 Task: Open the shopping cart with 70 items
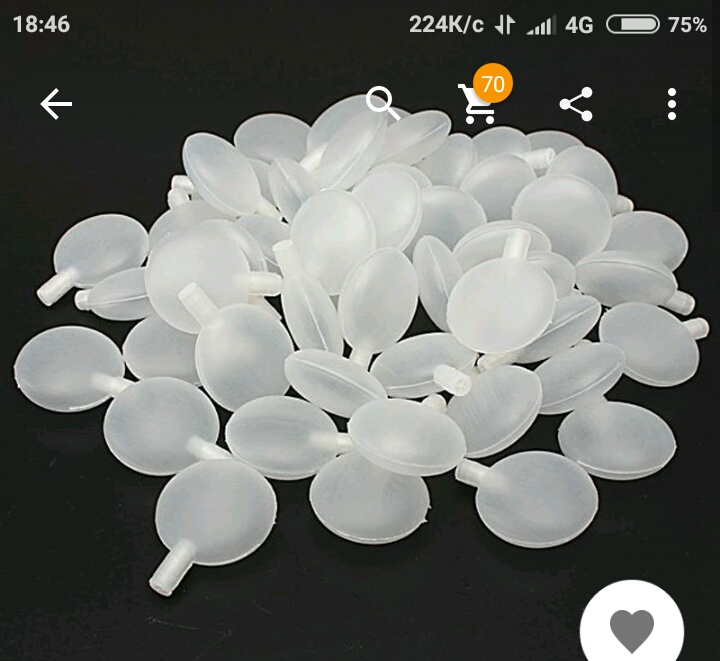tap(479, 102)
